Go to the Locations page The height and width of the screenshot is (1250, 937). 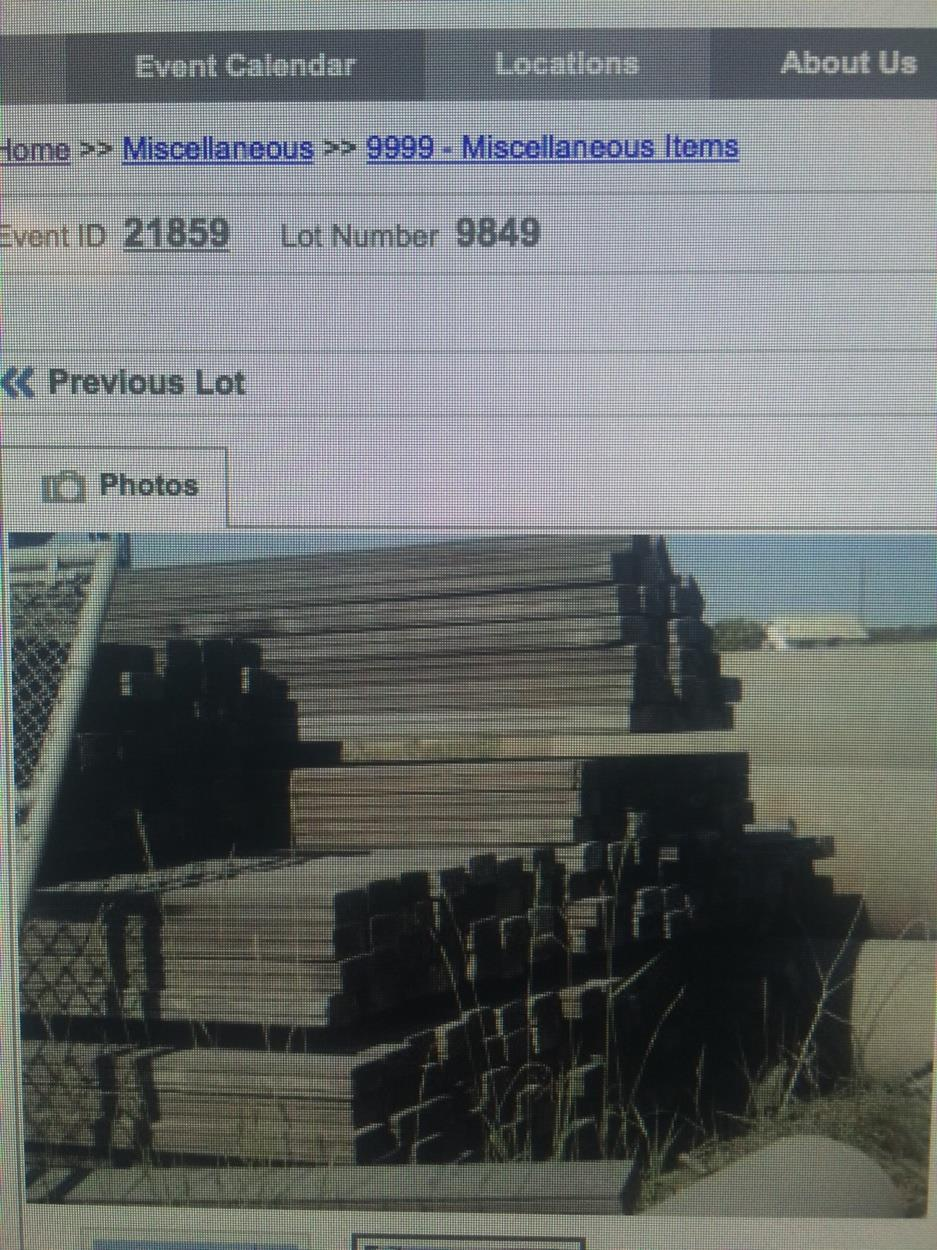point(567,64)
